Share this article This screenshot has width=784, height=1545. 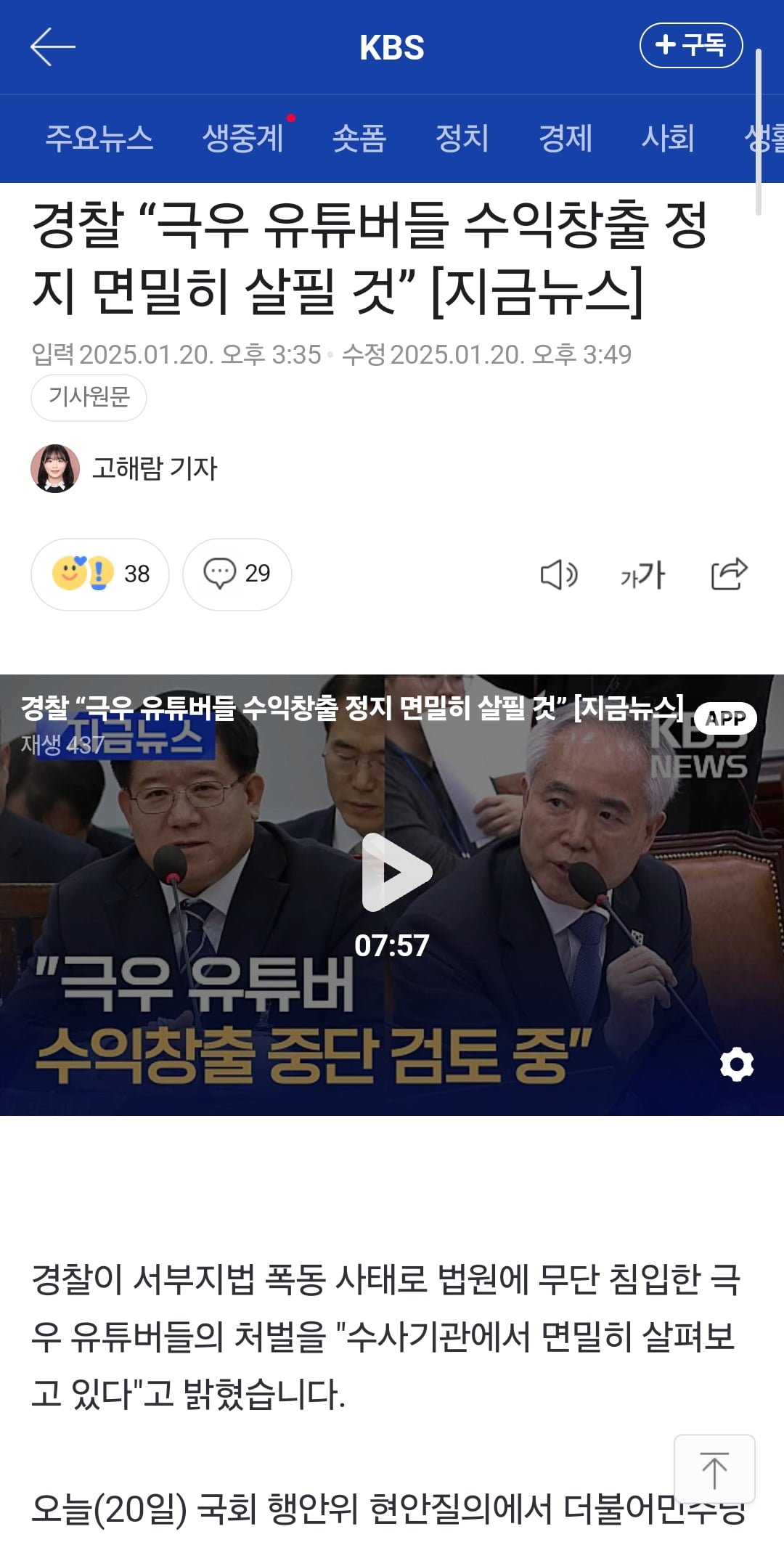coord(729,574)
